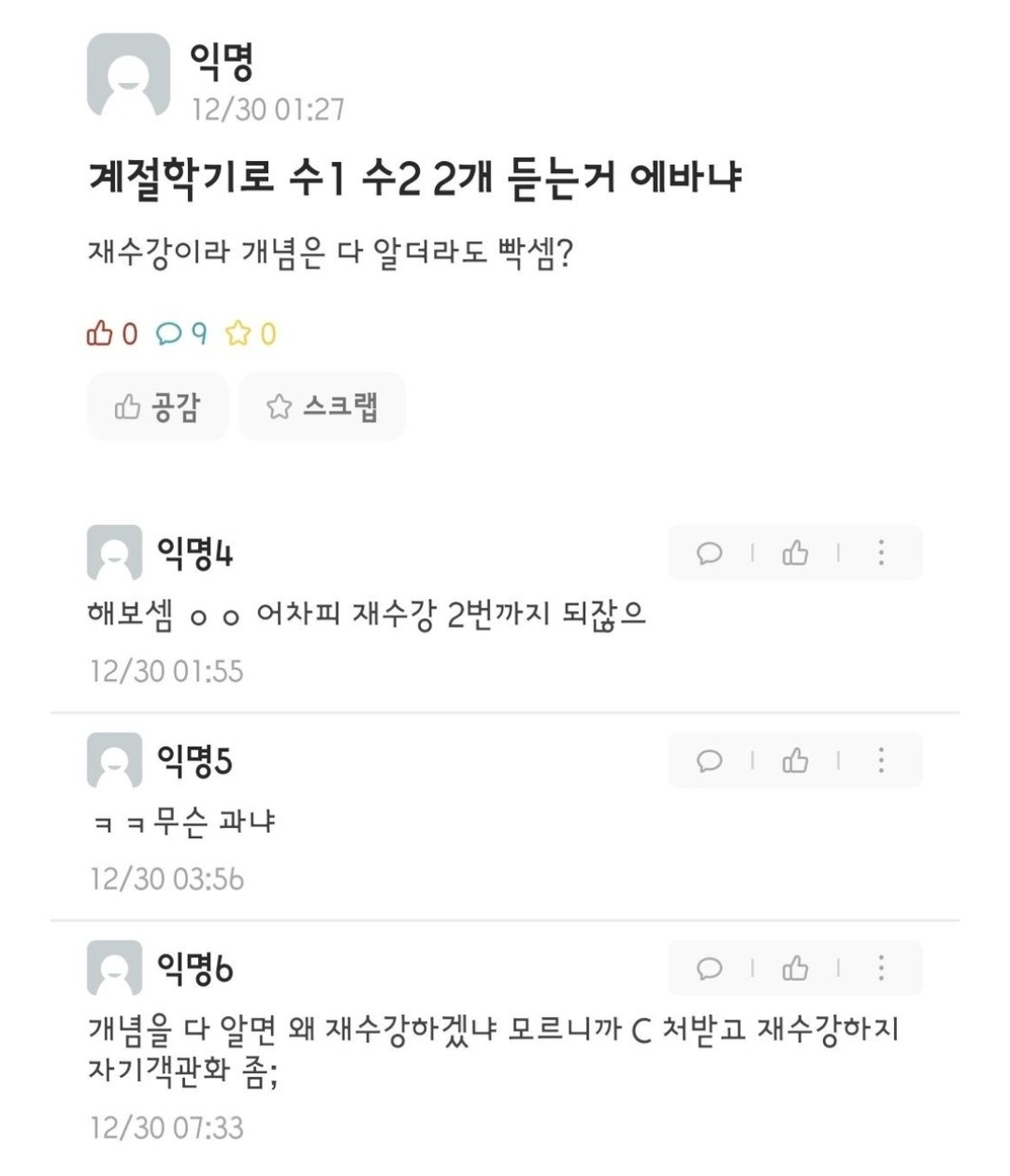Tap the 공감 like button
1010x1176 pixels.
click(x=157, y=407)
